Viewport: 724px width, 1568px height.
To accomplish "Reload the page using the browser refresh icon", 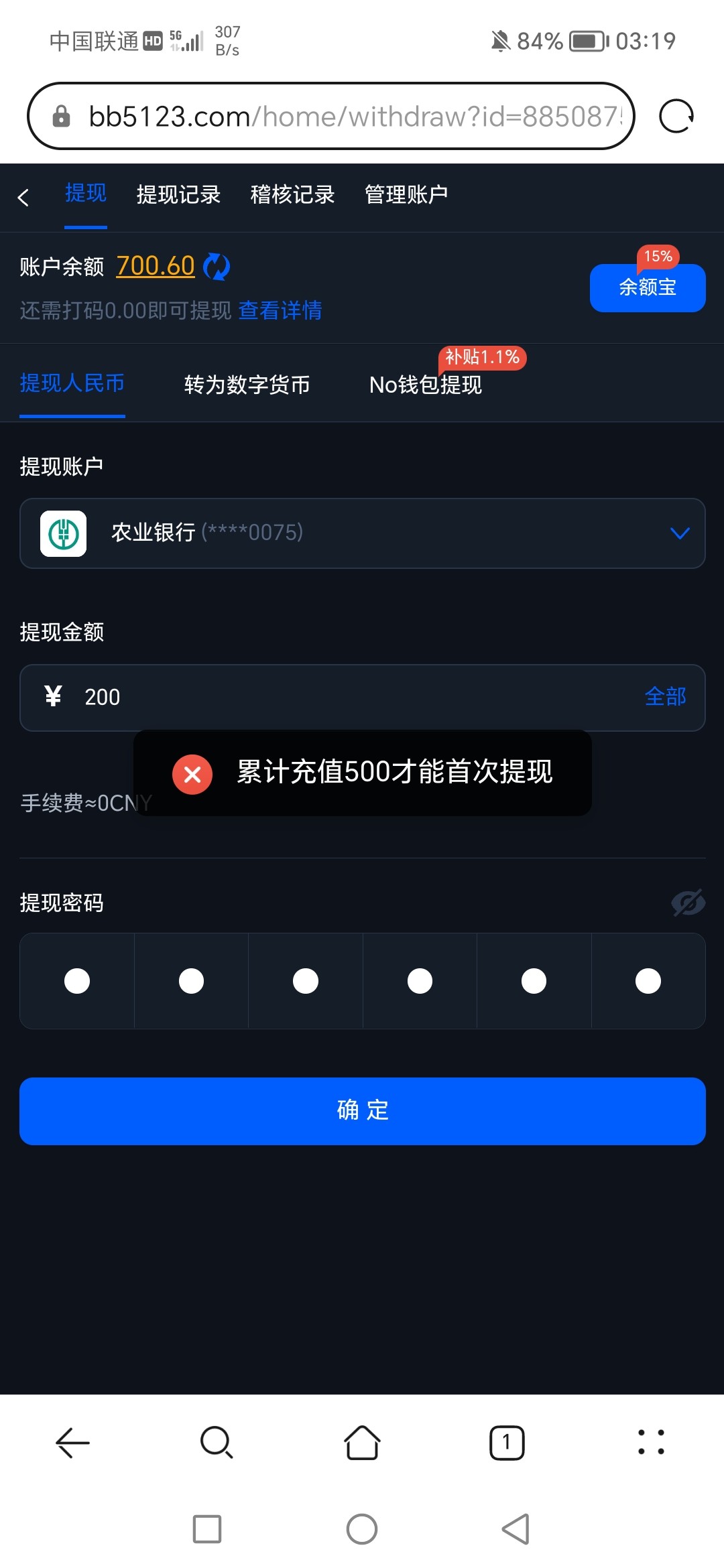I will click(676, 115).
